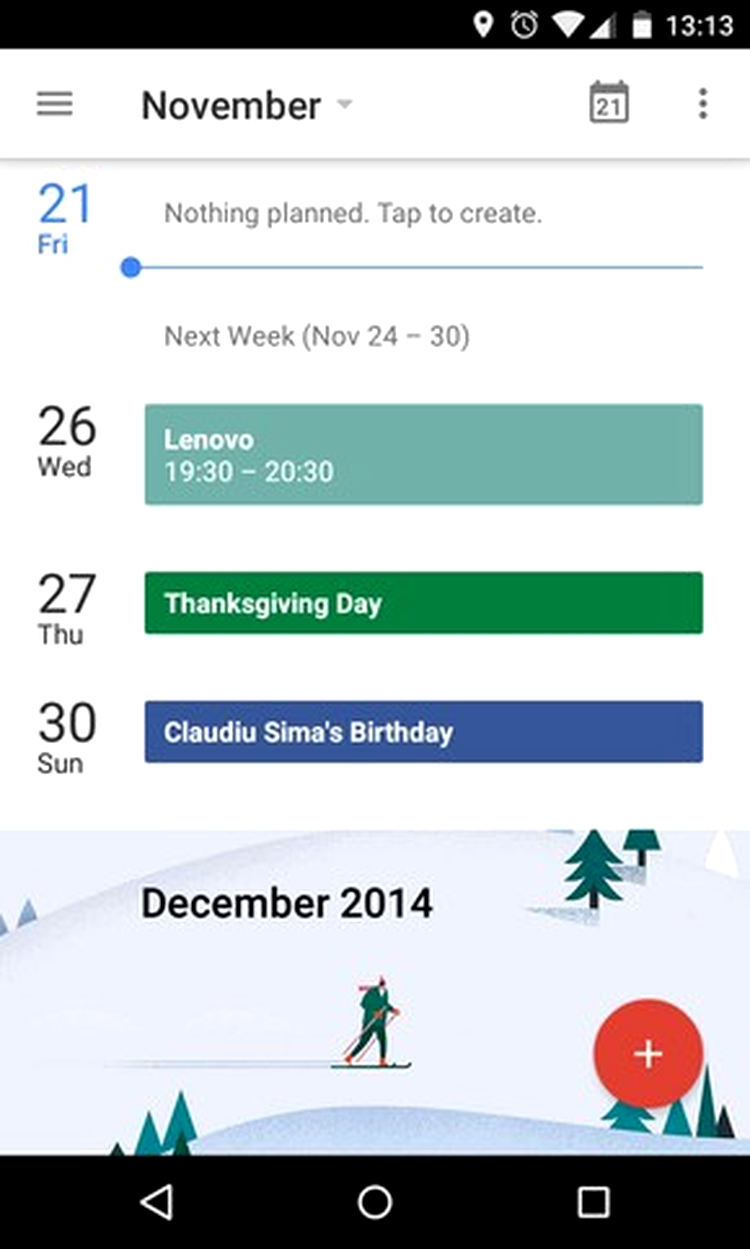Open Claudiu Sima's Birthday event

424,732
